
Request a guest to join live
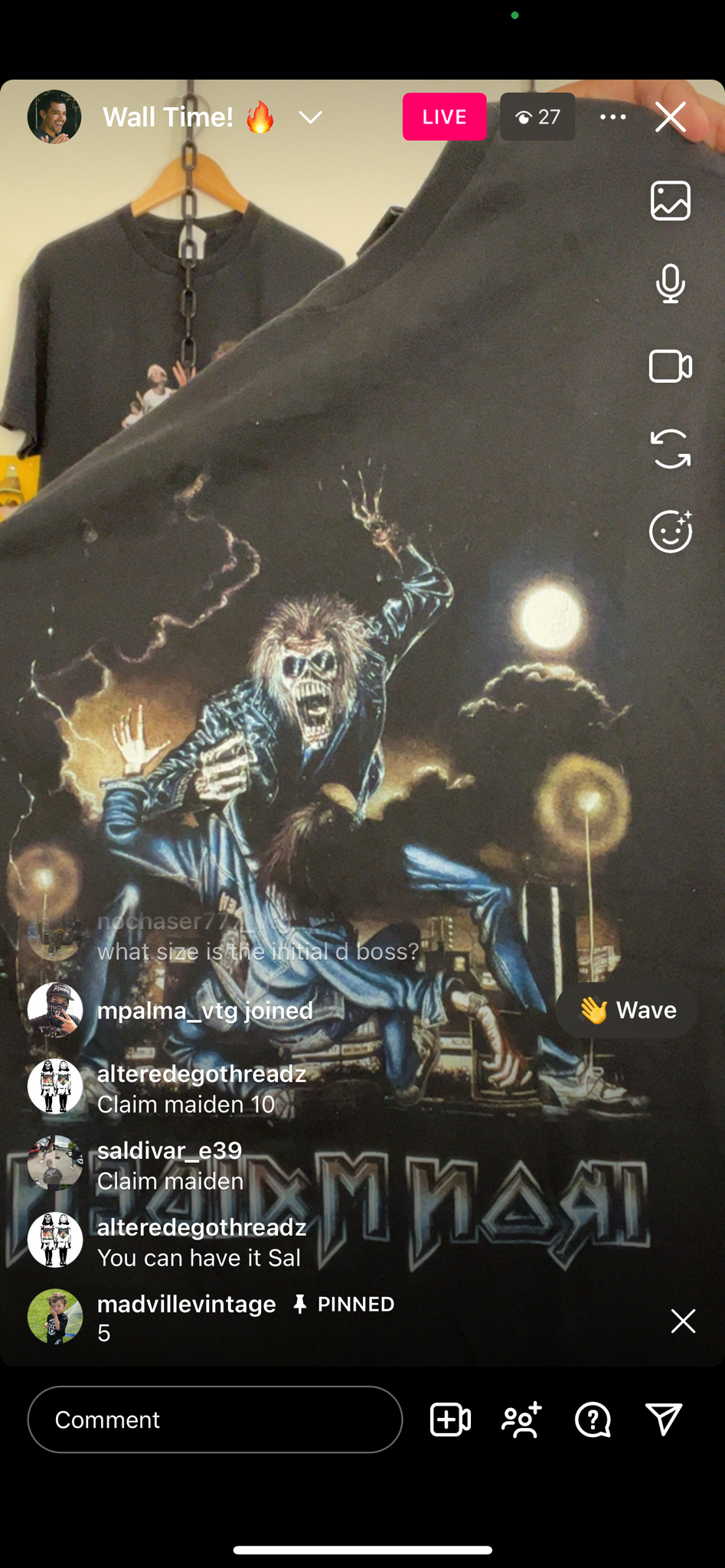[450, 1419]
